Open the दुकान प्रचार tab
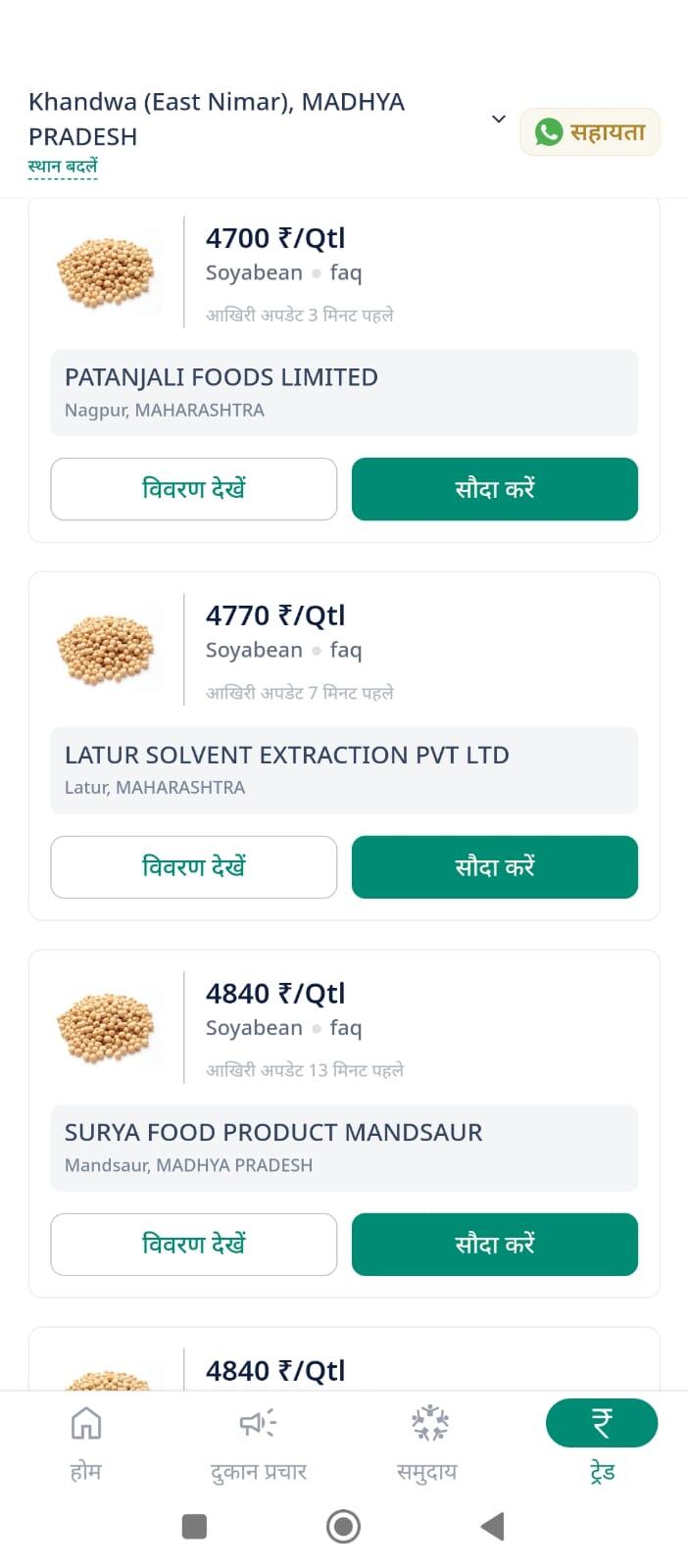 [x=259, y=1443]
